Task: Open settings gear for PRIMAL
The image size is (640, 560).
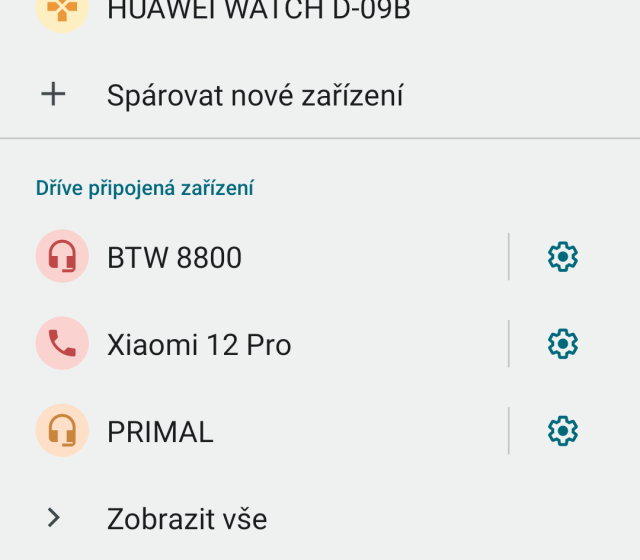Action: [563, 431]
